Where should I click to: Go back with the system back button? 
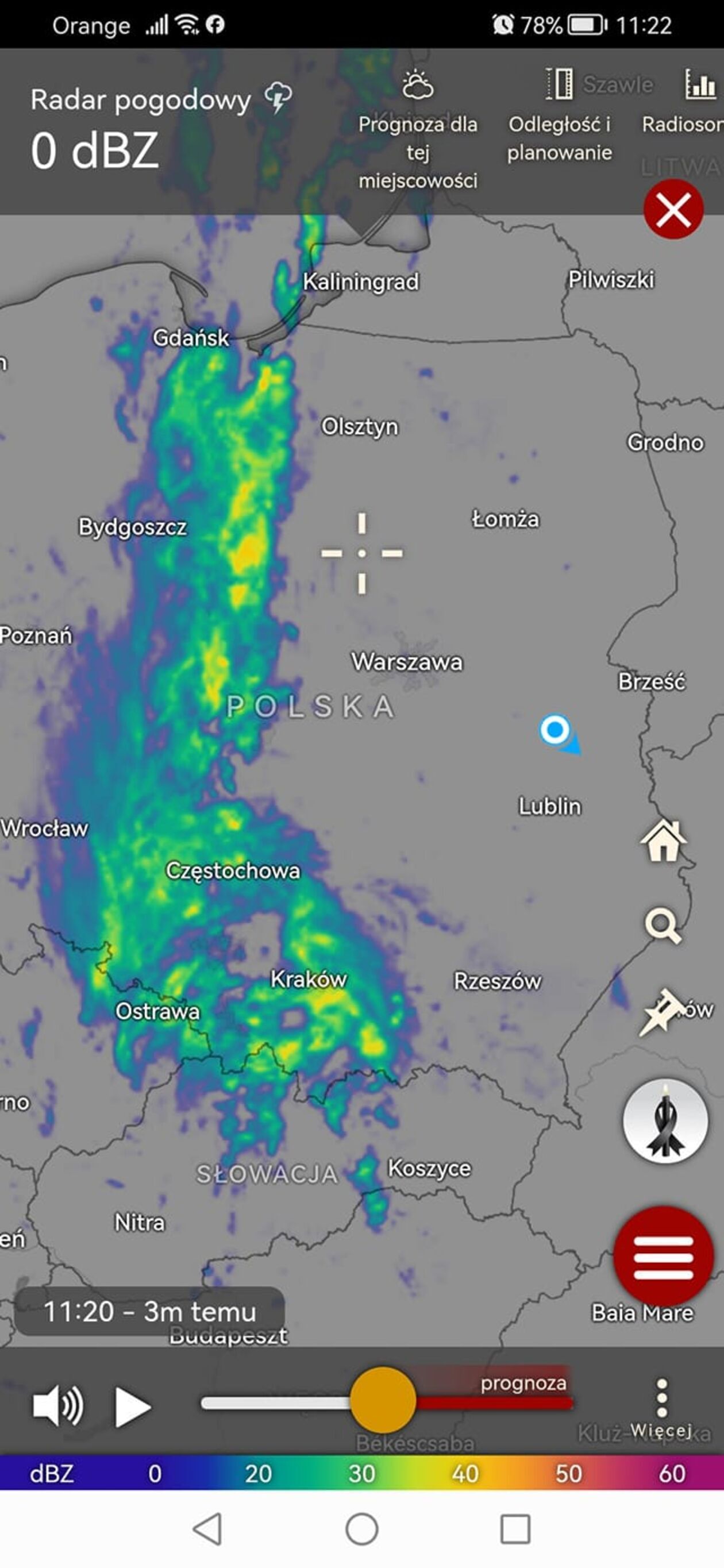pos(207,1528)
